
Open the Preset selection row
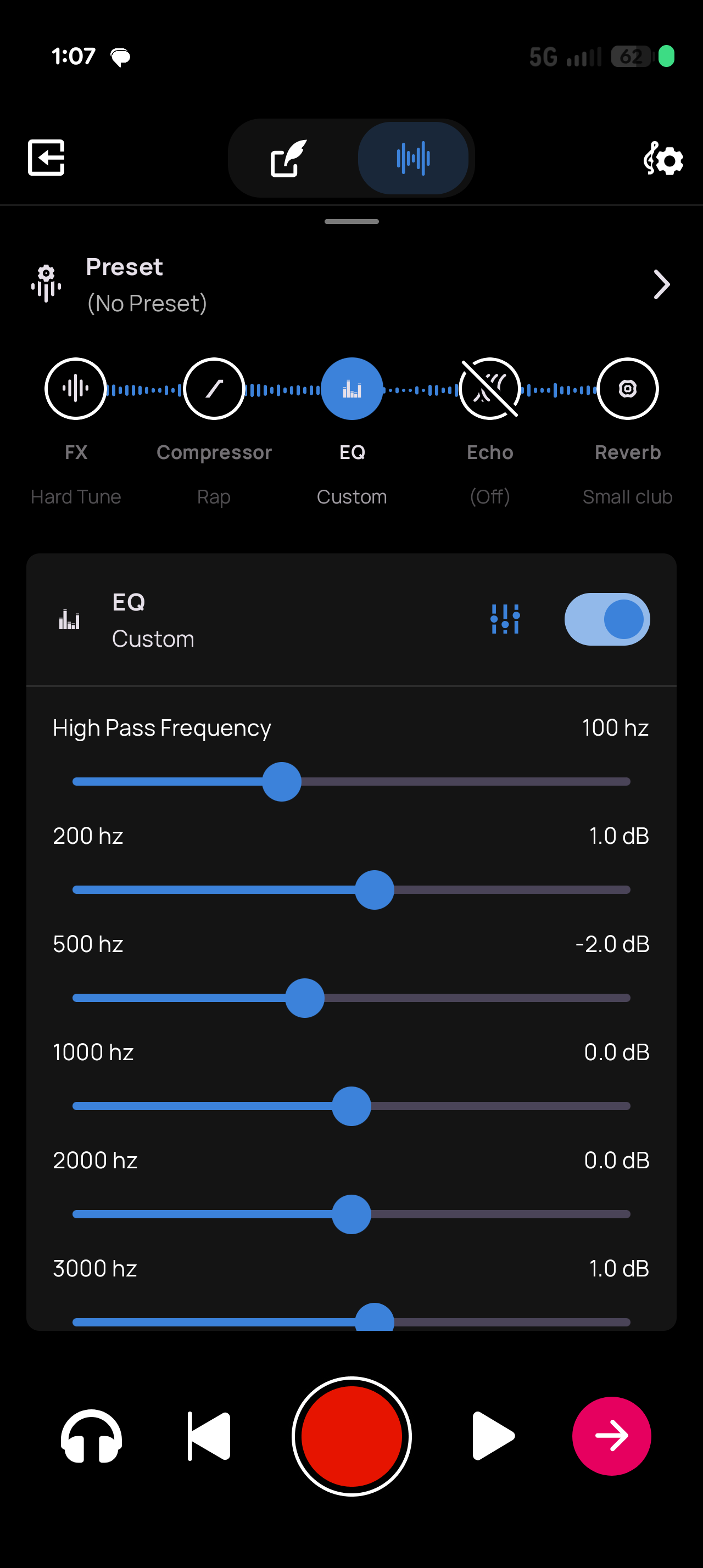[x=351, y=285]
